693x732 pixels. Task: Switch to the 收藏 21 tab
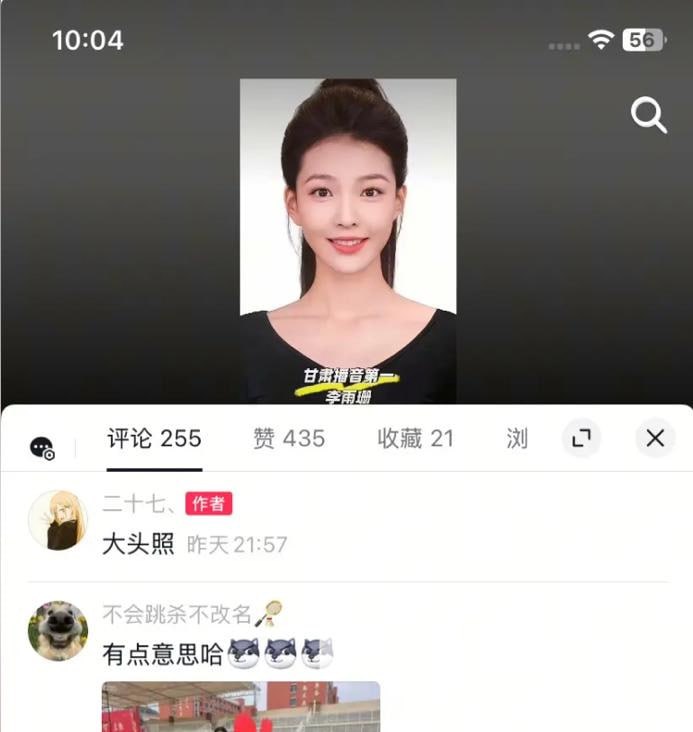(415, 438)
